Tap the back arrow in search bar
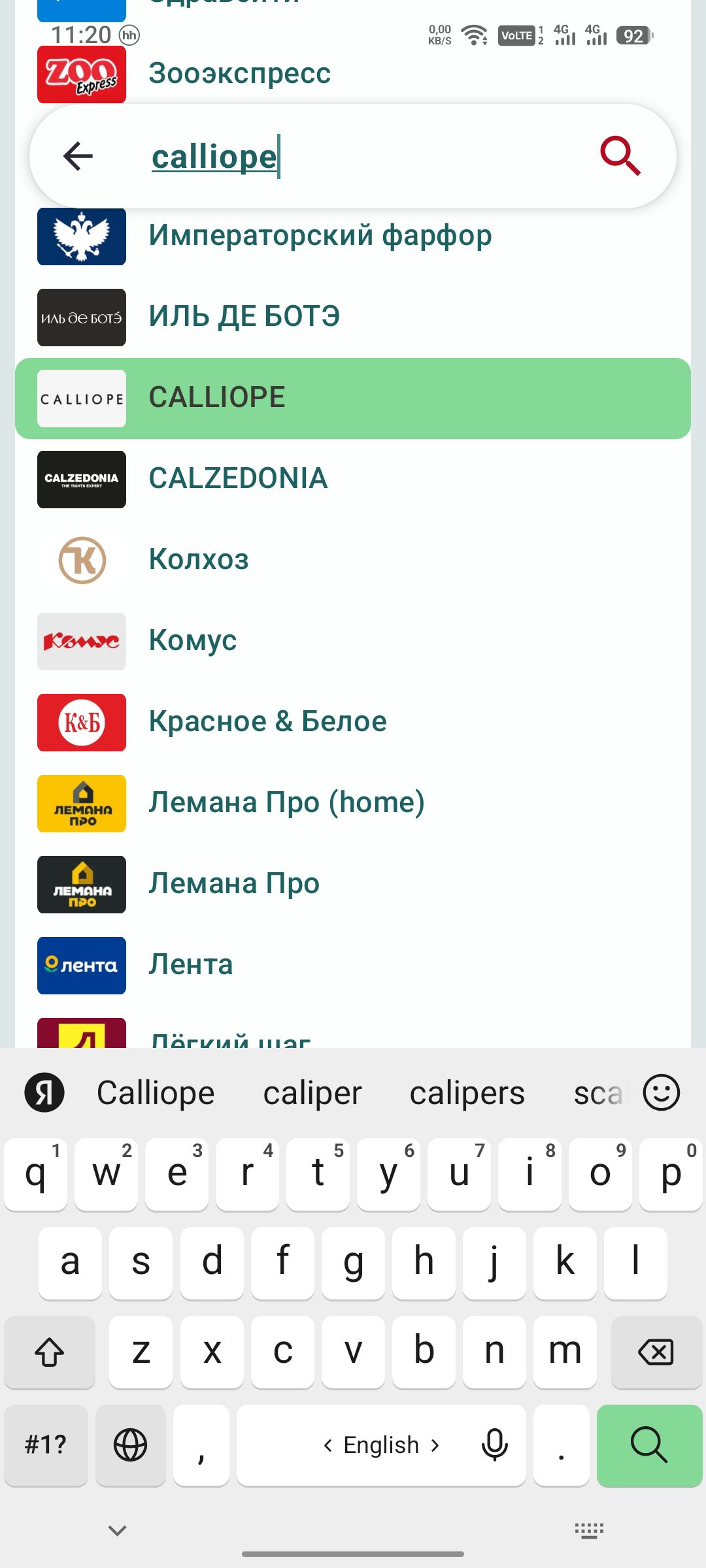Viewport: 706px width, 1568px height. [78, 156]
